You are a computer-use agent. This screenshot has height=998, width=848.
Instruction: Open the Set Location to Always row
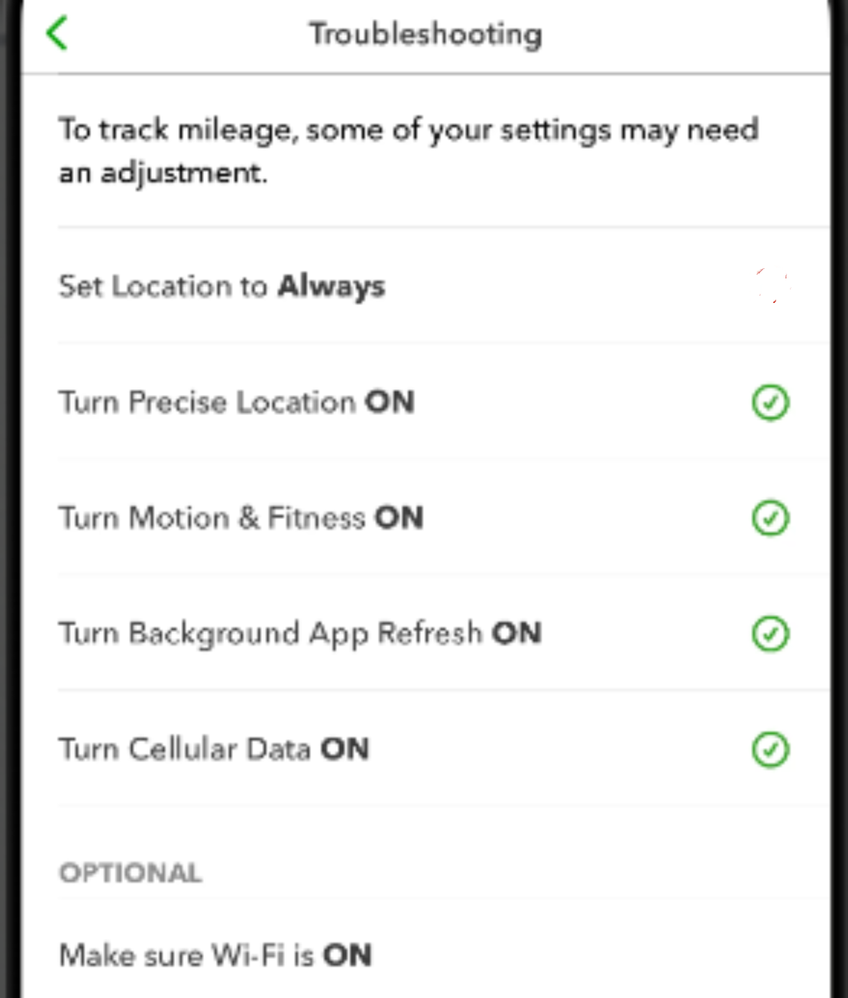pyautogui.click(x=222, y=287)
